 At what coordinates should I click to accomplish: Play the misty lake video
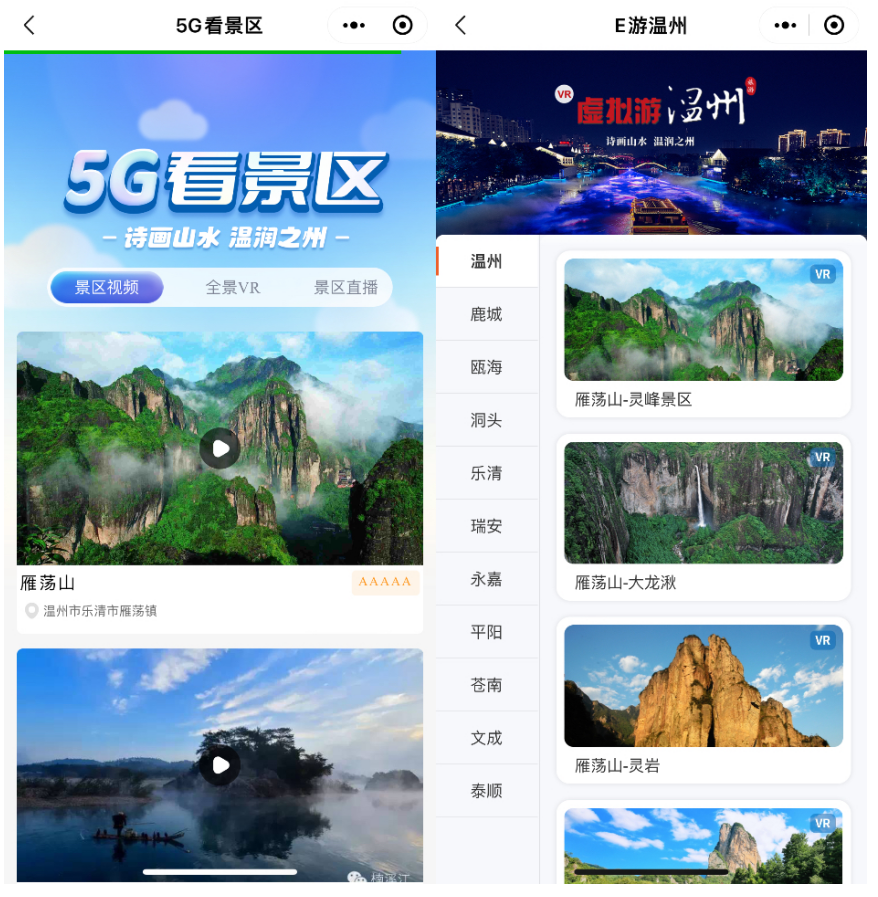pos(219,766)
